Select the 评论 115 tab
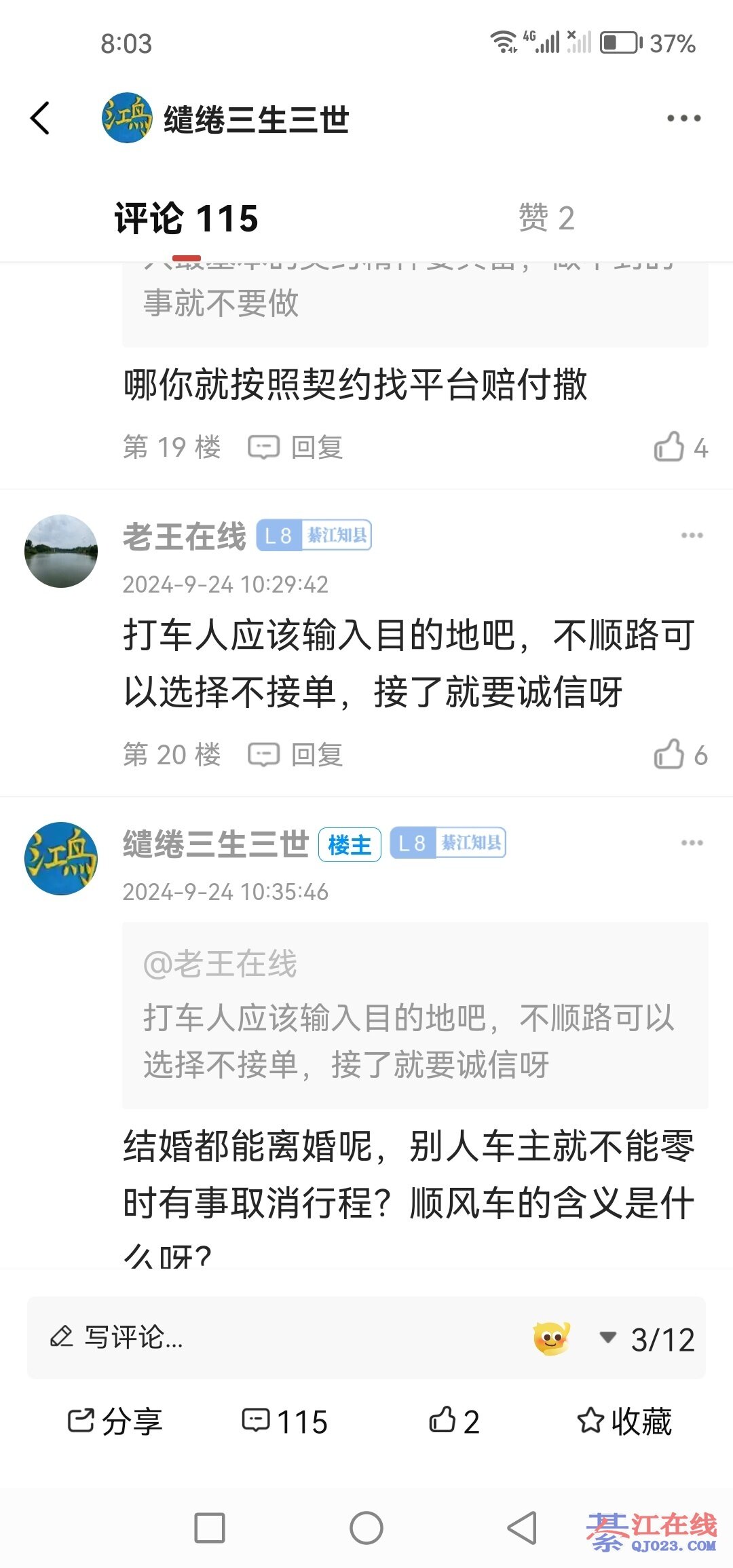Viewport: 733px width, 1568px height. click(187, 219)
